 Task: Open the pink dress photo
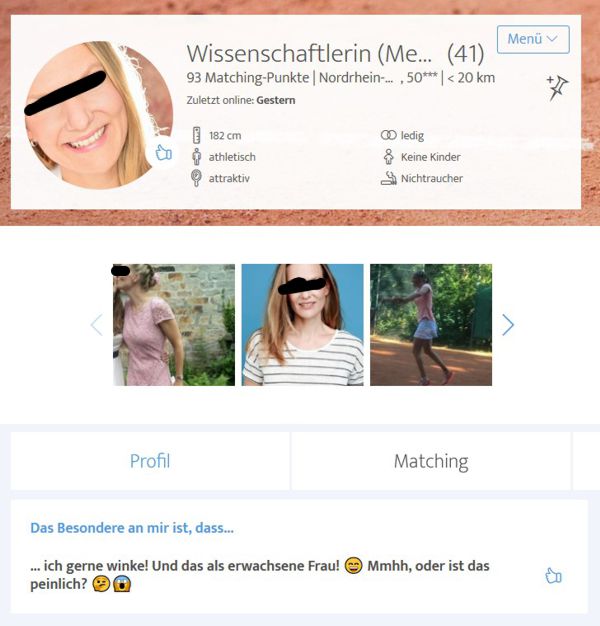coord(173,325)
